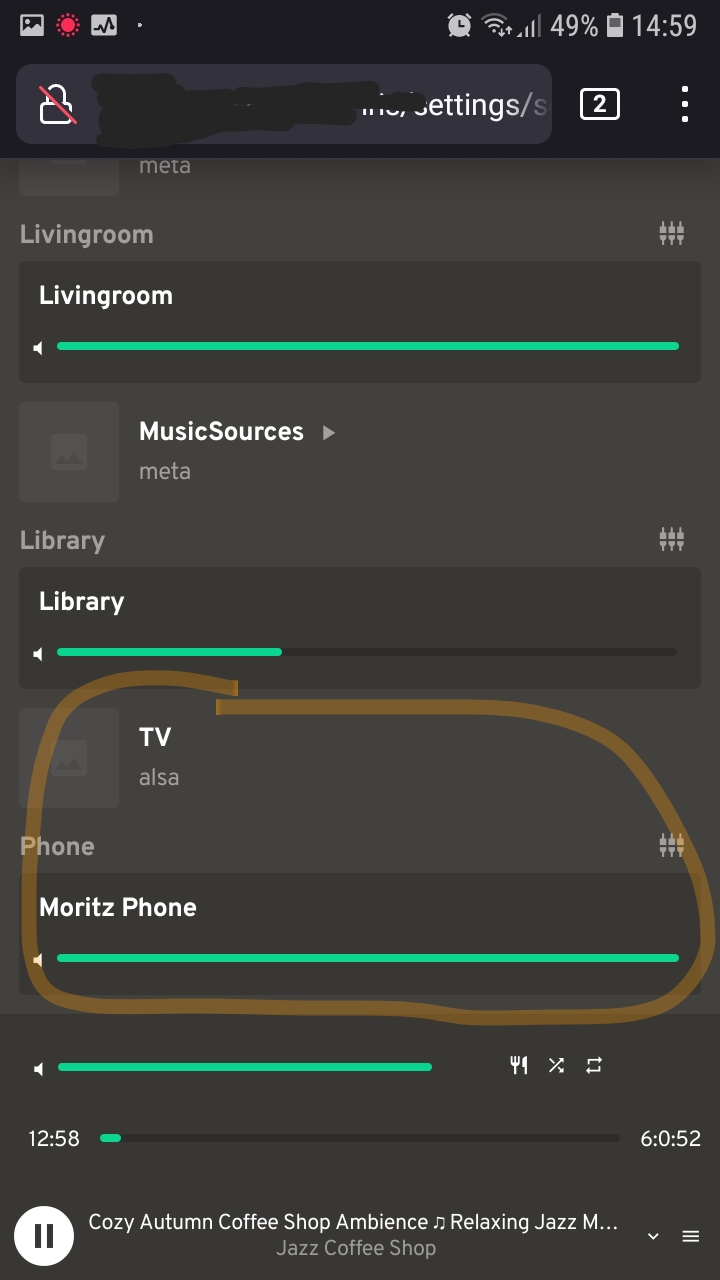This screenshot has width=720, height=1280.
Task: Mute the Livingroom client volume
Action: pyautogui.click(x=37, y=347)
